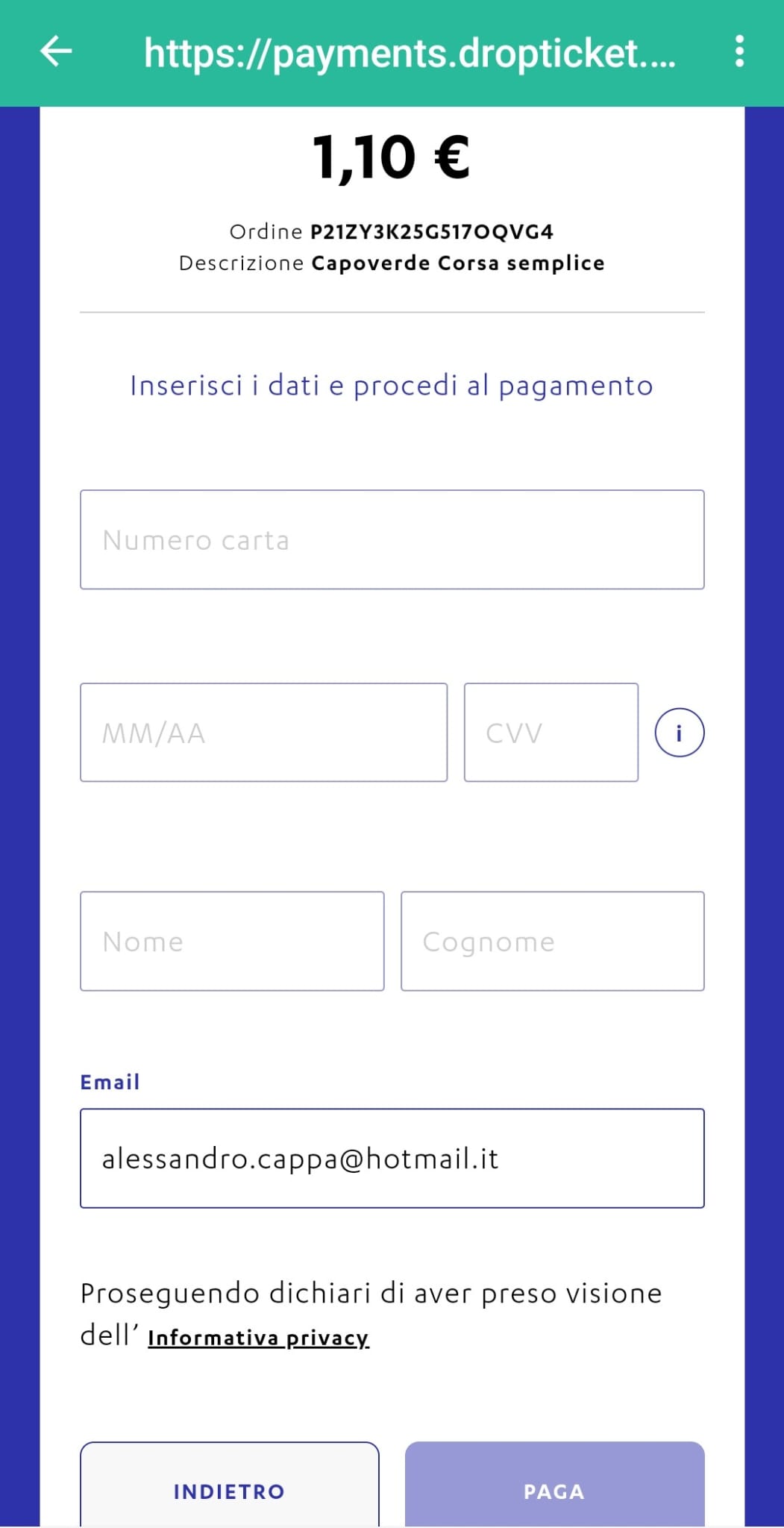Open the Informativa privacy link
Viewport: 784px width, 1528px height.
click(258, 1337)
